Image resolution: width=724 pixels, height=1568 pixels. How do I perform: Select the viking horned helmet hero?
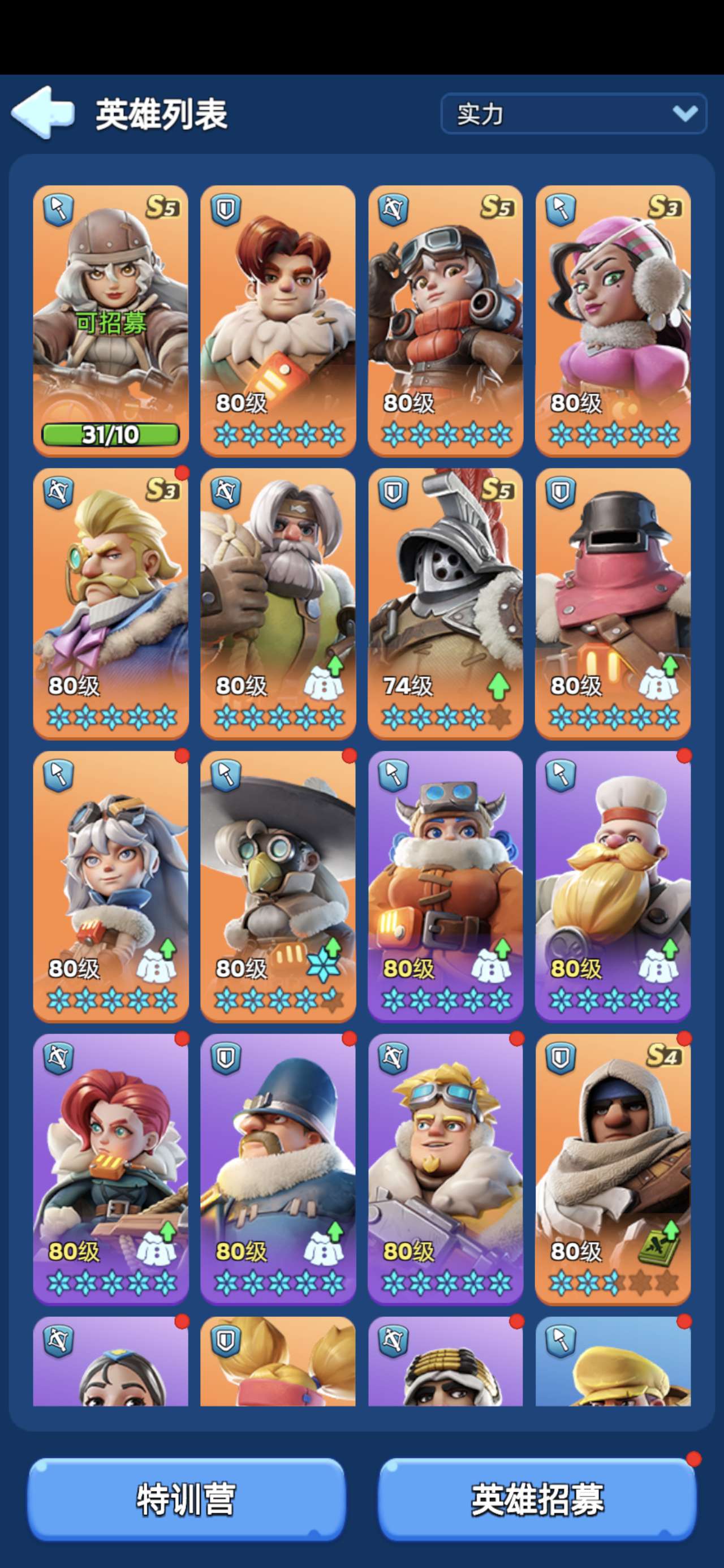[x=445, y=886]
